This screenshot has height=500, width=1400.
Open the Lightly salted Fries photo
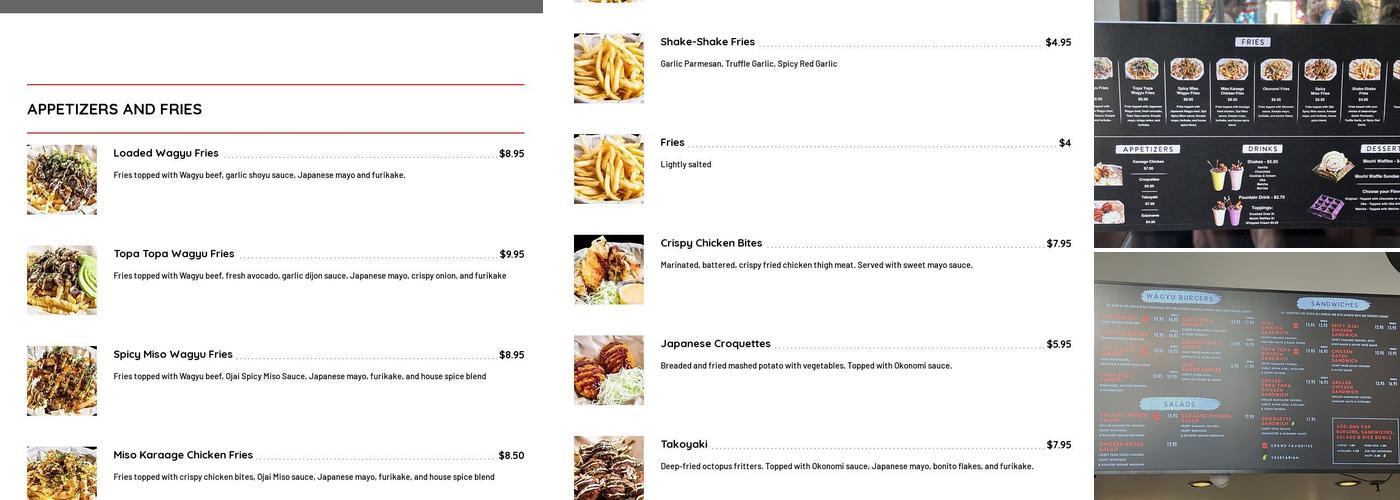click(609, 169)
